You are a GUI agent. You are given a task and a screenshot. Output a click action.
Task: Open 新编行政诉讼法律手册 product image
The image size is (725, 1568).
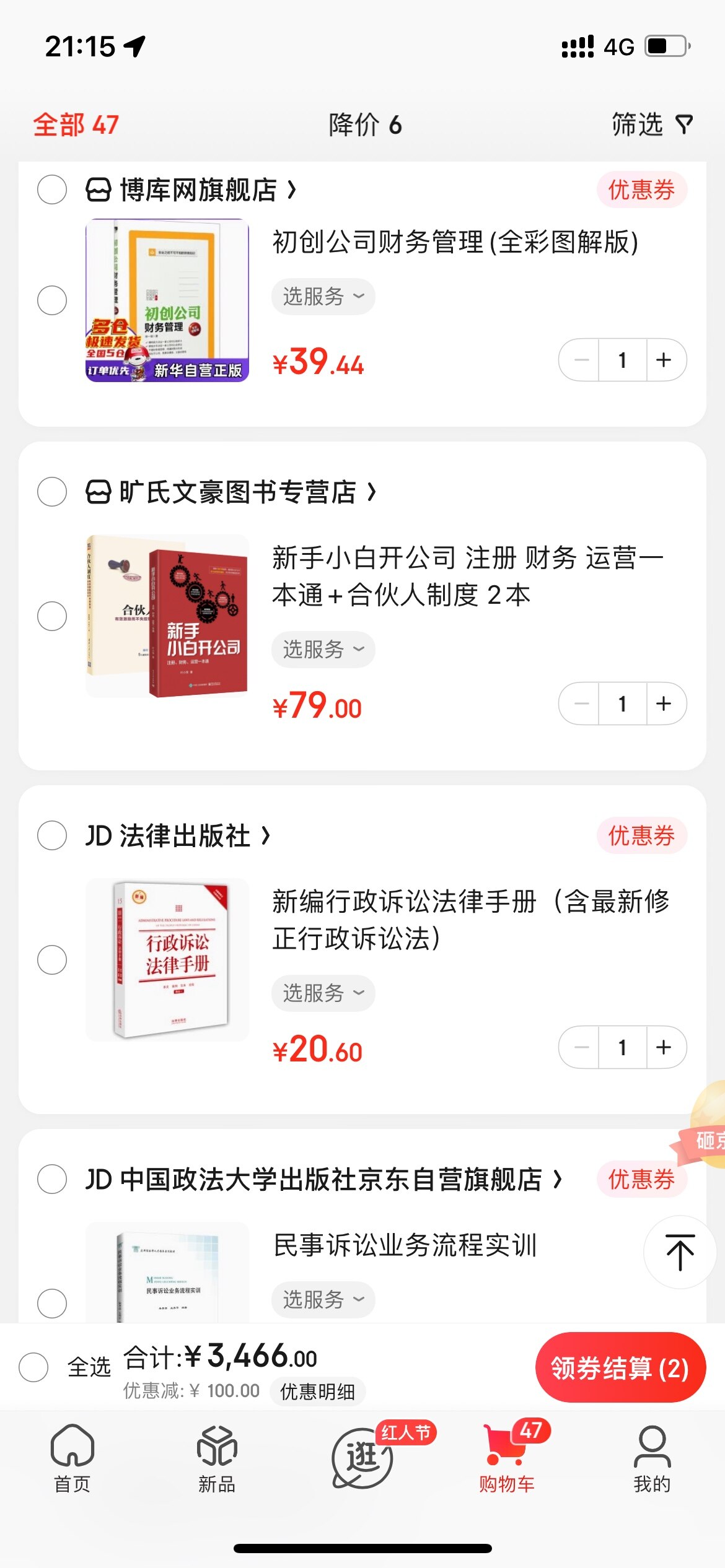167,959
